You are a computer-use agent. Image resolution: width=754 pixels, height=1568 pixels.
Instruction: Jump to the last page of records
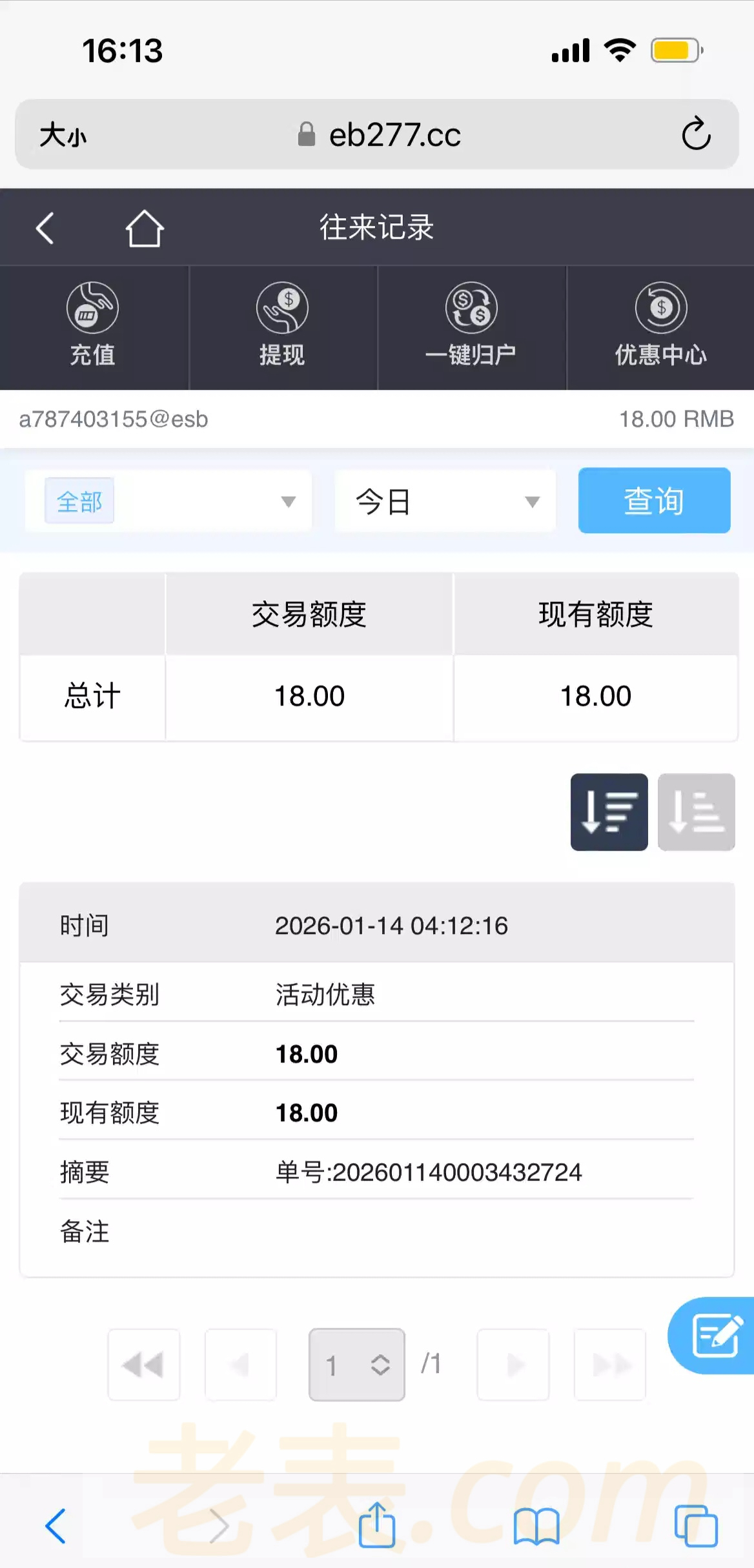(x=610, y=1365)
